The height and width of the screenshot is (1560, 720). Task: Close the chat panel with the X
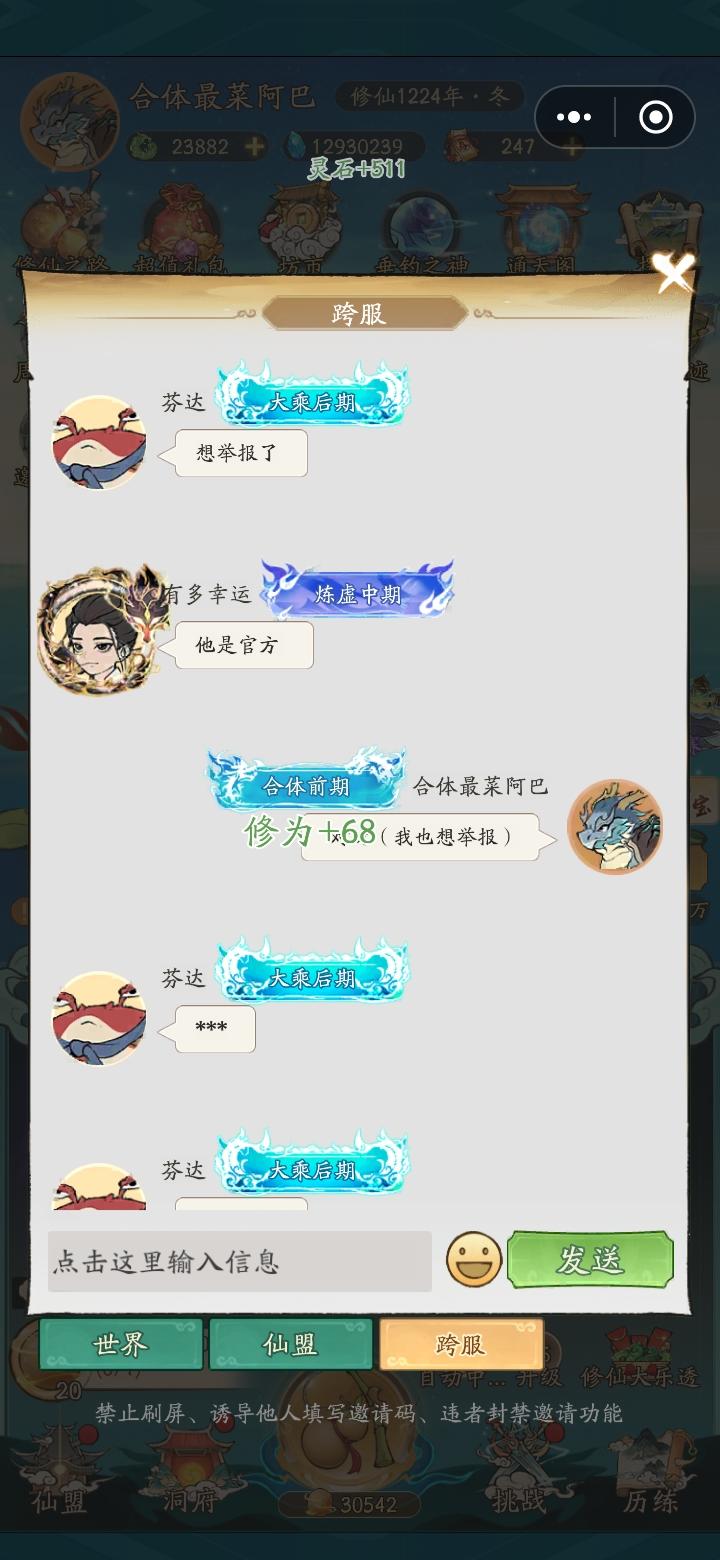[x=675, y=276]
